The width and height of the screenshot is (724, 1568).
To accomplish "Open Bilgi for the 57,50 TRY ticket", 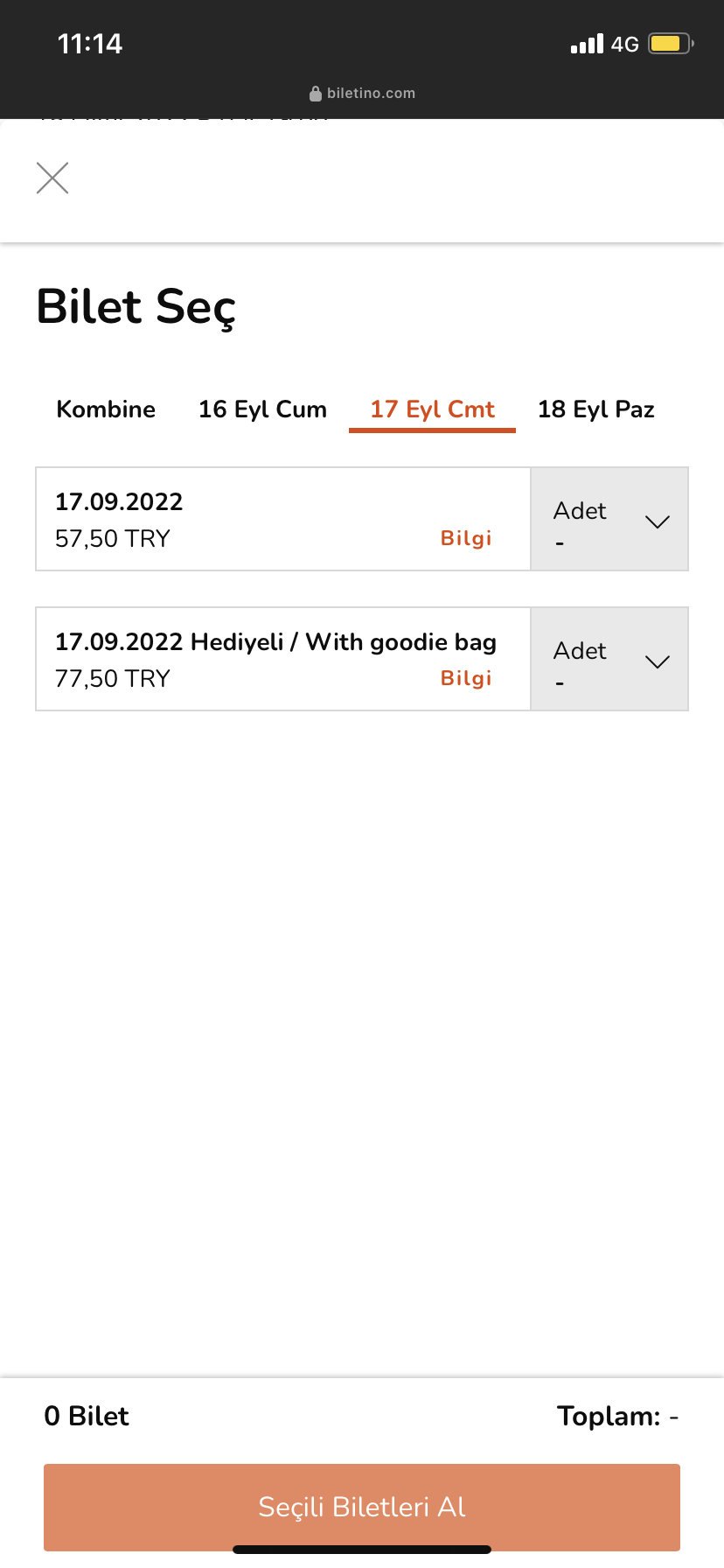I will click(466, 538).
